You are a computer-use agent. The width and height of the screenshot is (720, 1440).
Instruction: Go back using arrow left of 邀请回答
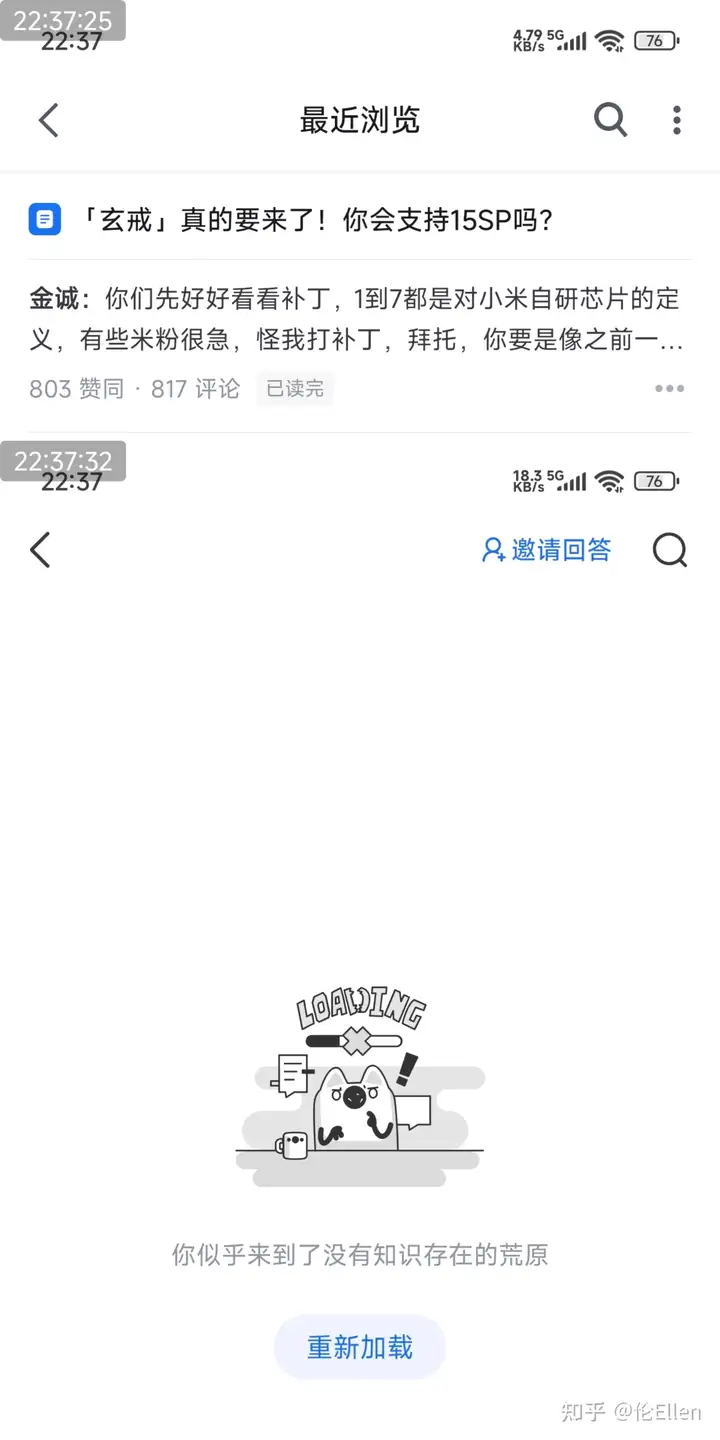tap(40, 550)
